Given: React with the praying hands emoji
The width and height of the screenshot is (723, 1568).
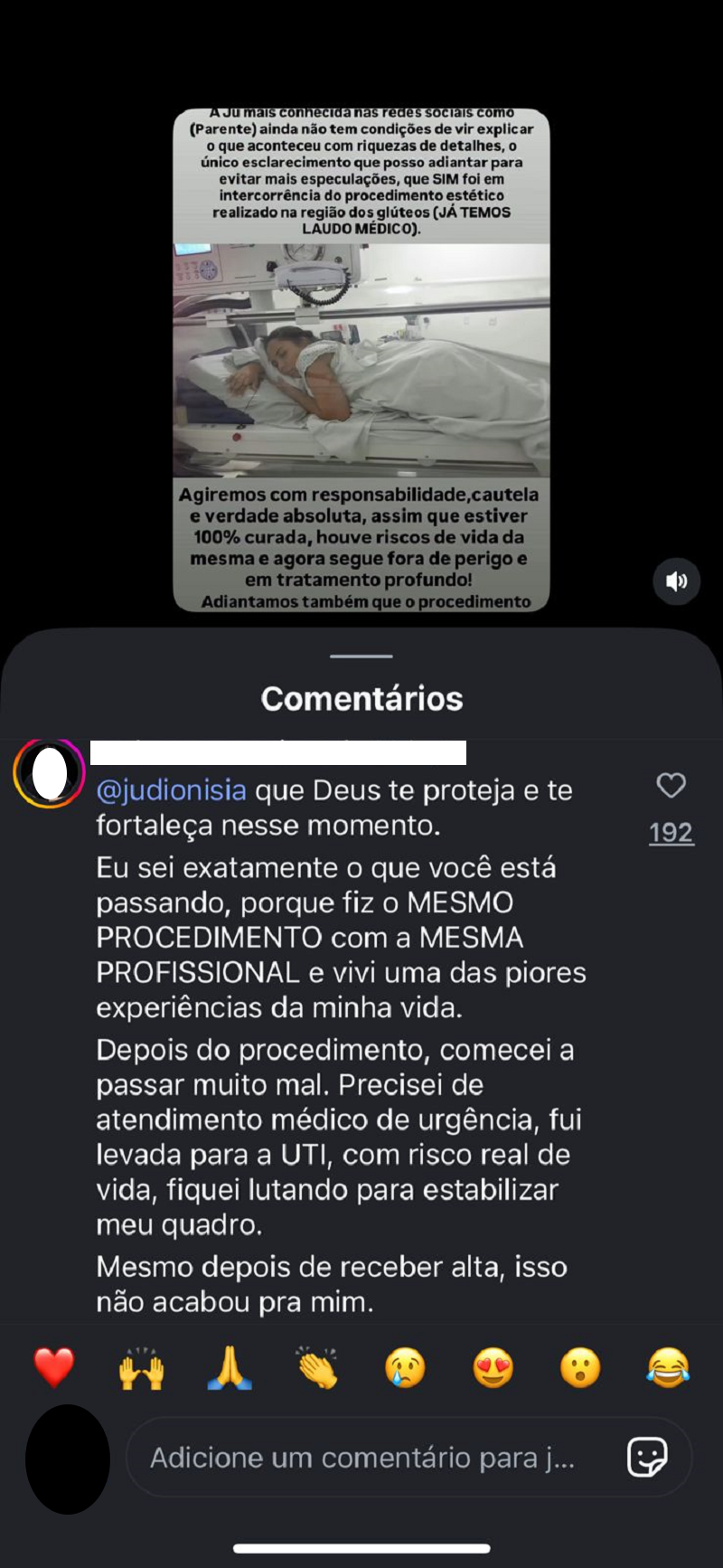Looking at the screenshot, I should [x=230, y=1366].
